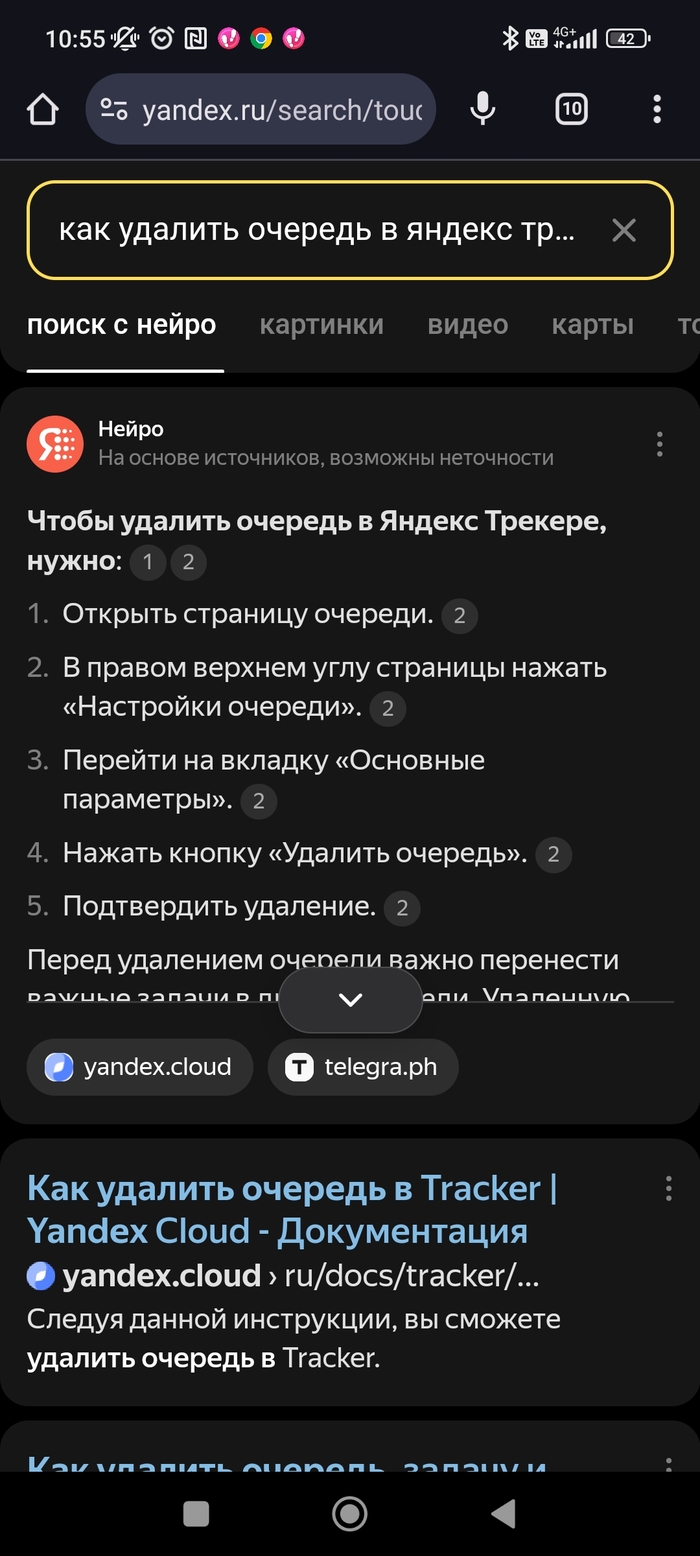
Task: Open the telegra.ph source chip
Action: point(363,1067)
